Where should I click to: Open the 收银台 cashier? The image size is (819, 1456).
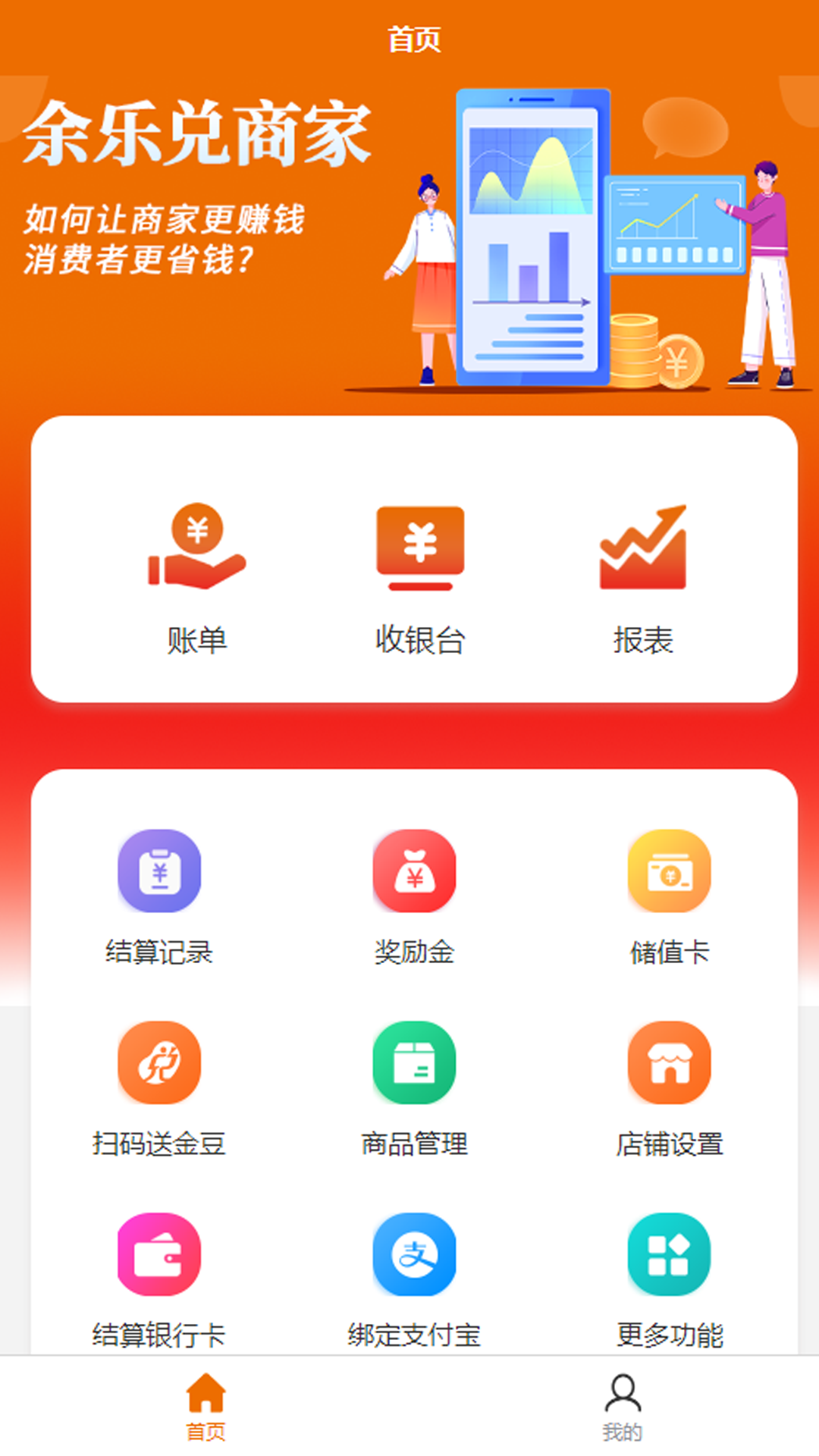[x=420, y=576]
